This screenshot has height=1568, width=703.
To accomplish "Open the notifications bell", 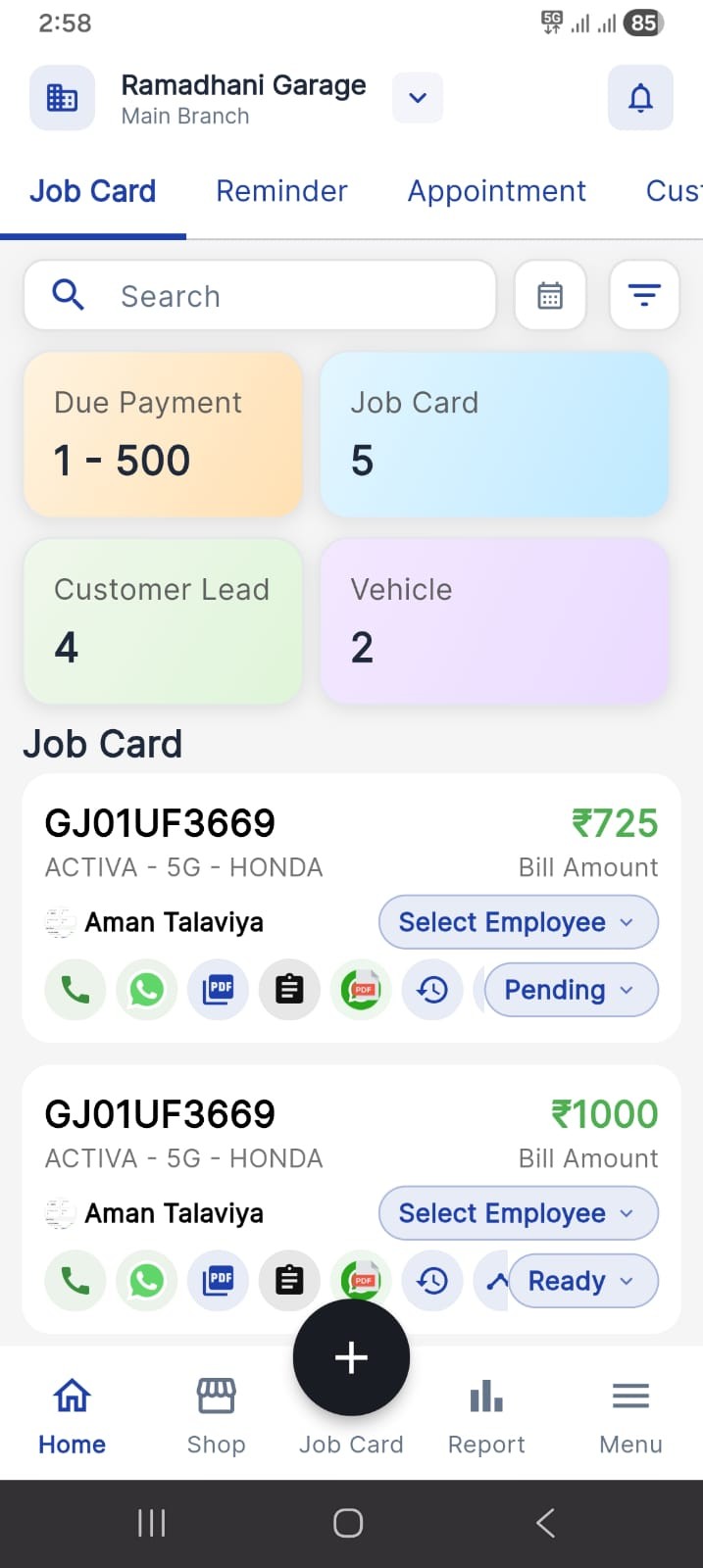I will click(x=640, y=98).
